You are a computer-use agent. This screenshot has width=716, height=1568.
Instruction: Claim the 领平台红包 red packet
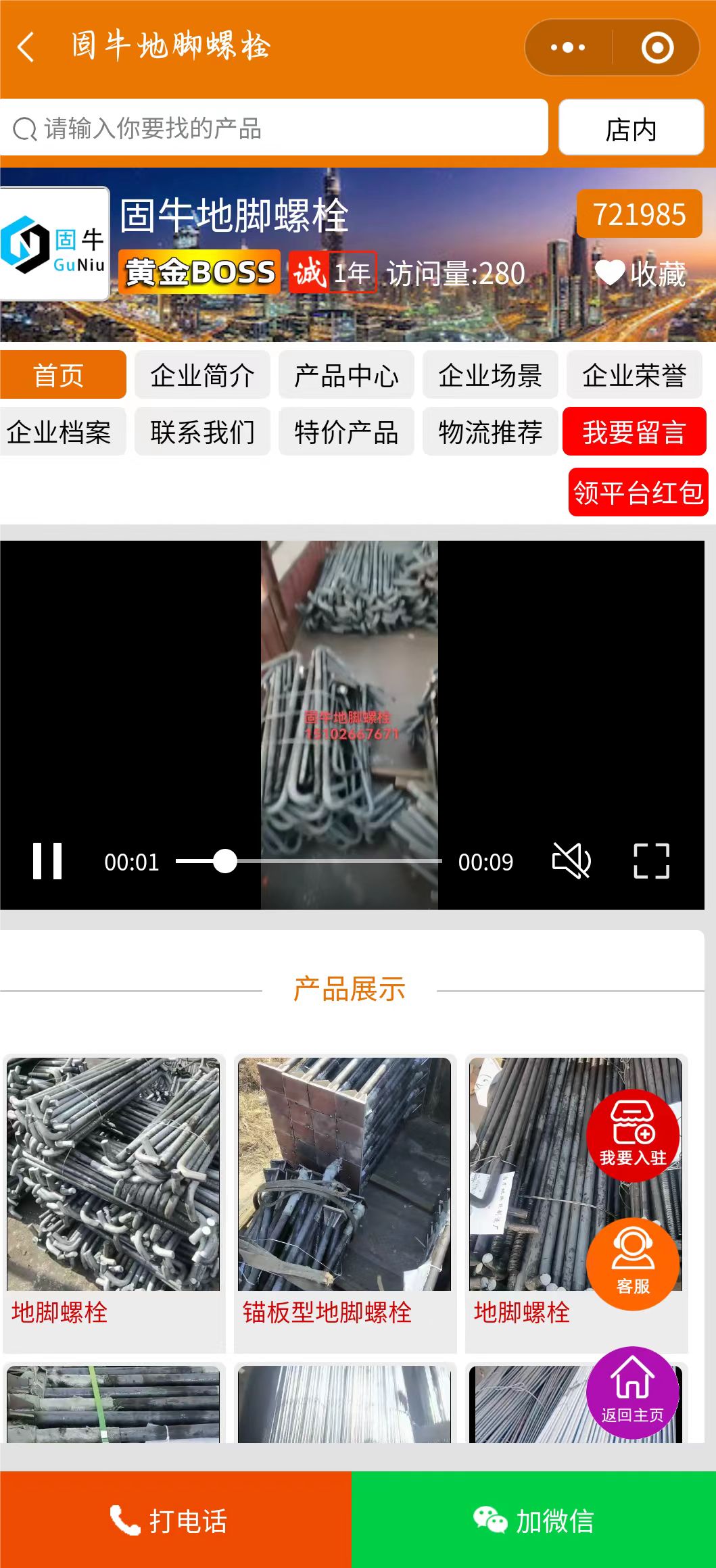pyautogui.click(x=638, y=492)
